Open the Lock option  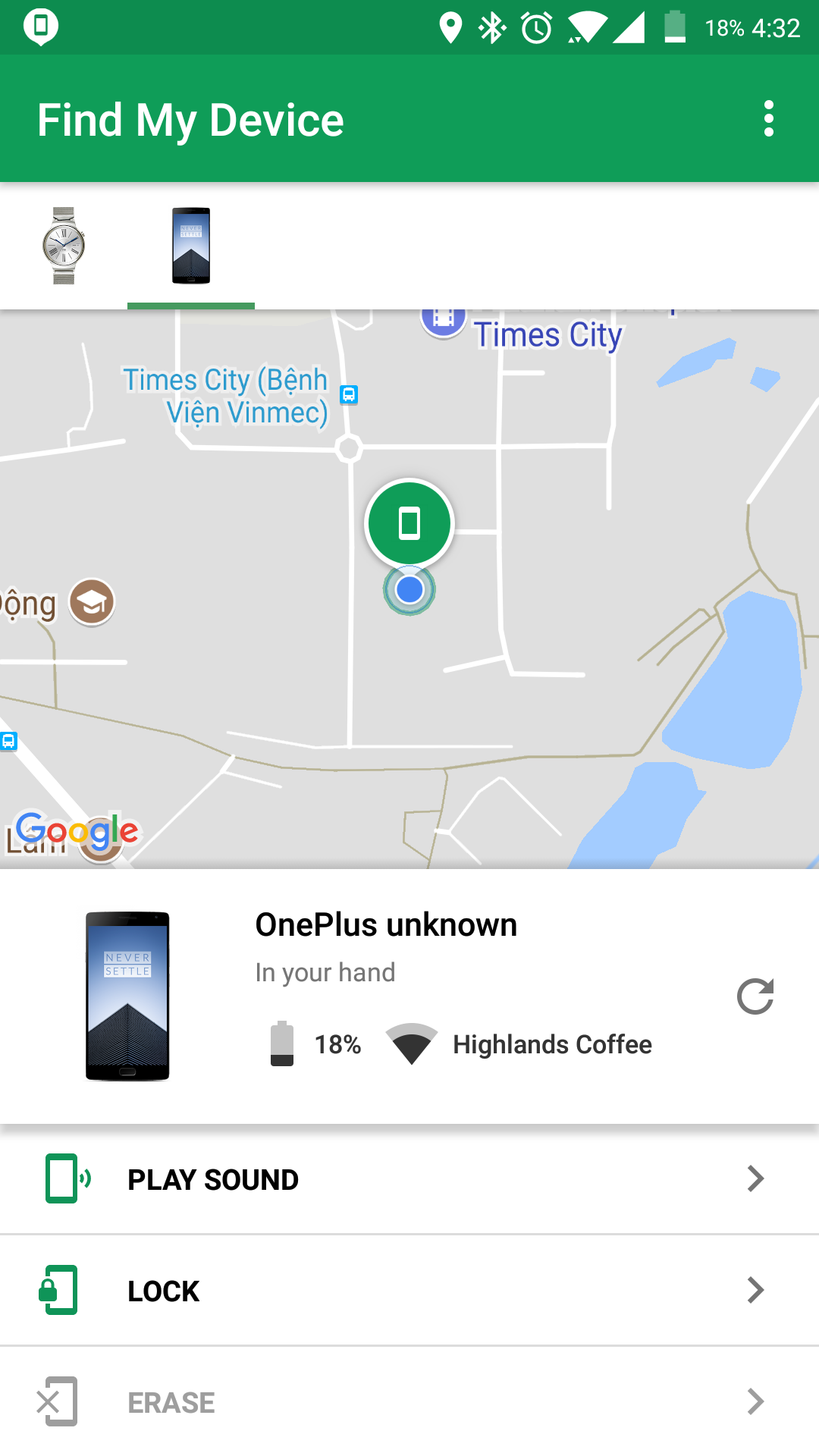(409, 1291)
